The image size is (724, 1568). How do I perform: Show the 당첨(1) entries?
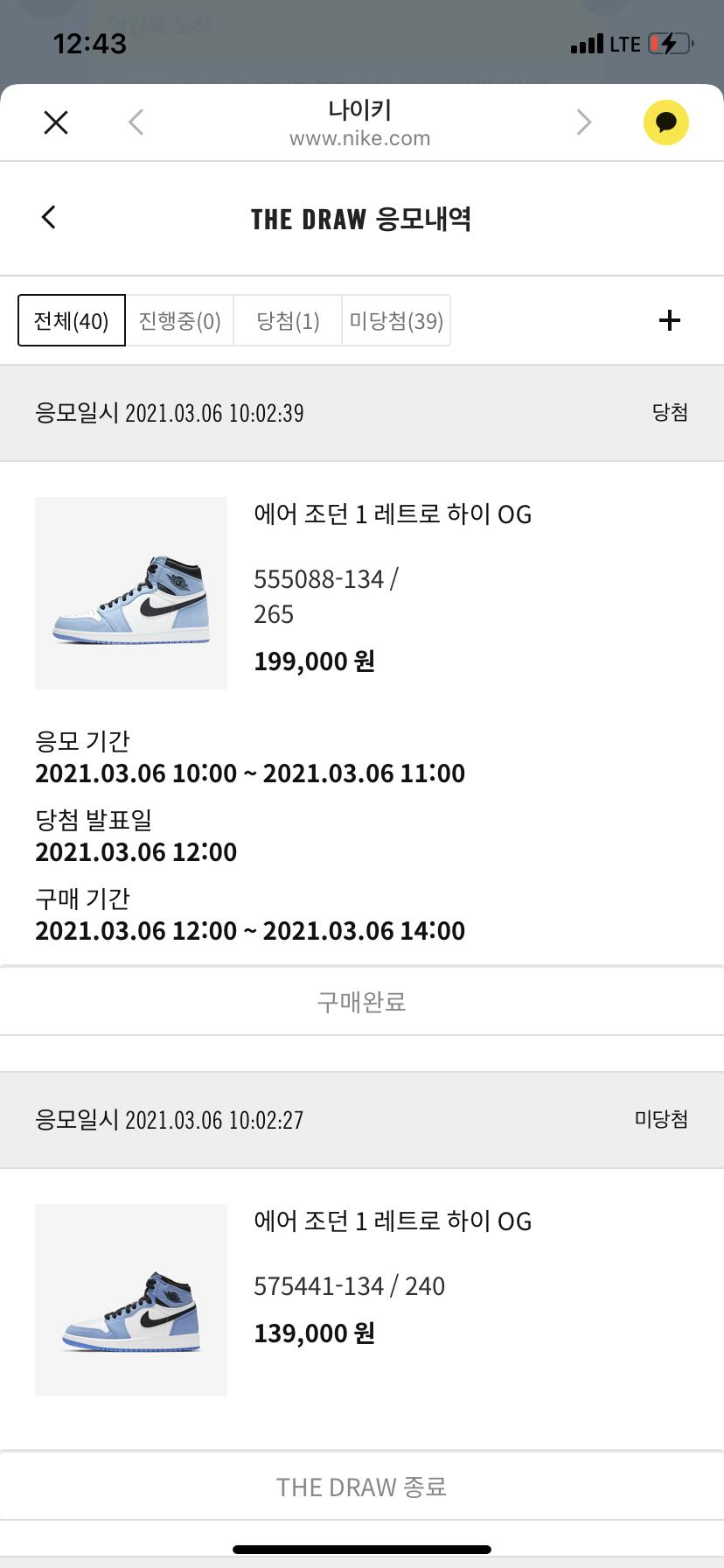coord(288,321)
